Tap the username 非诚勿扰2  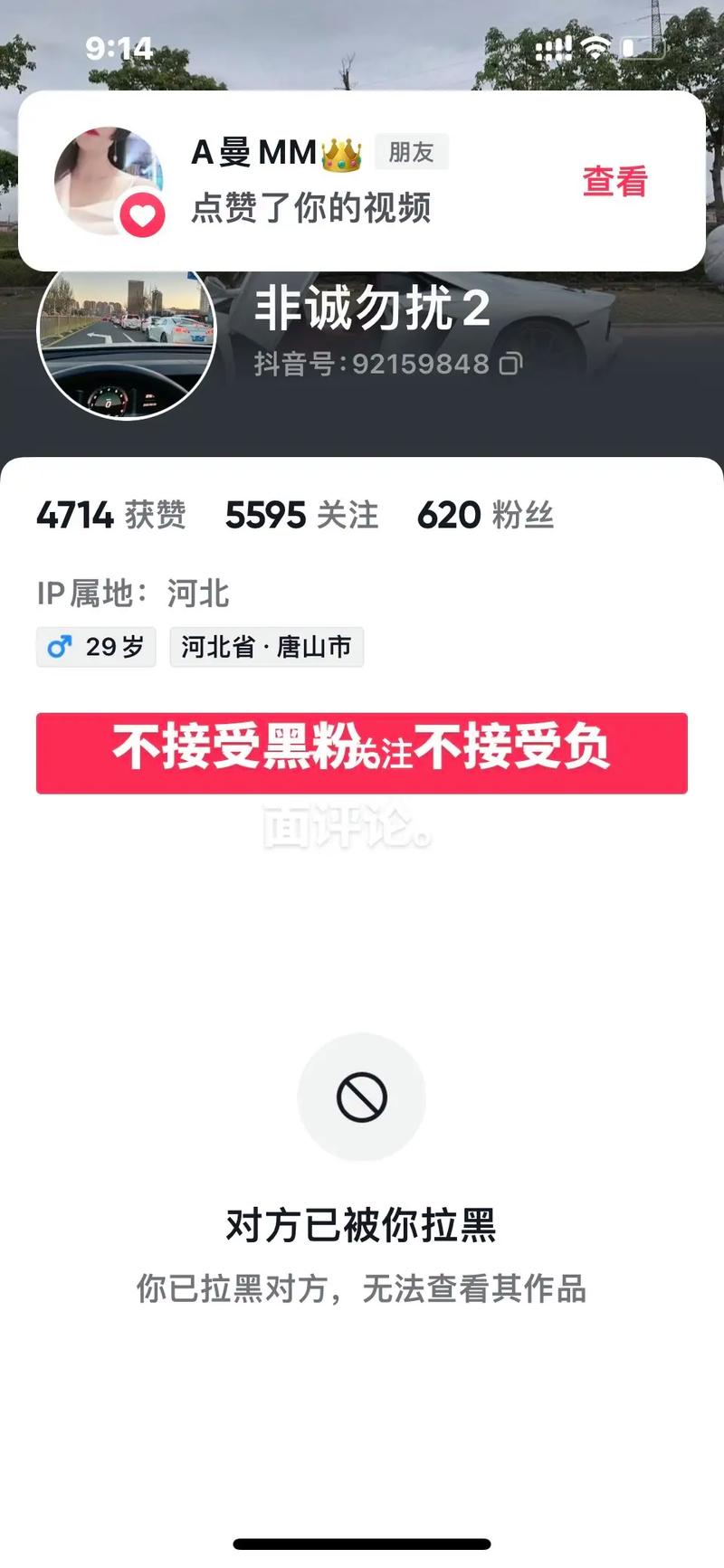pos(371,309)
